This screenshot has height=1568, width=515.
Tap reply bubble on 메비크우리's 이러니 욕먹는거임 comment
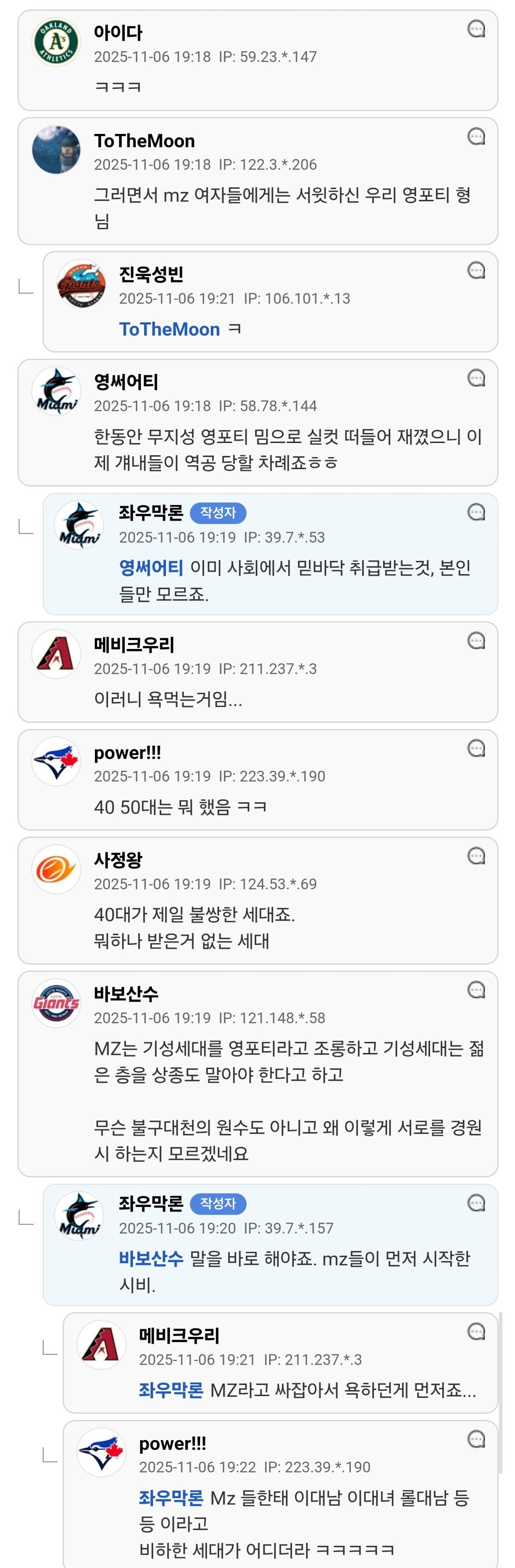pos(476,640)
